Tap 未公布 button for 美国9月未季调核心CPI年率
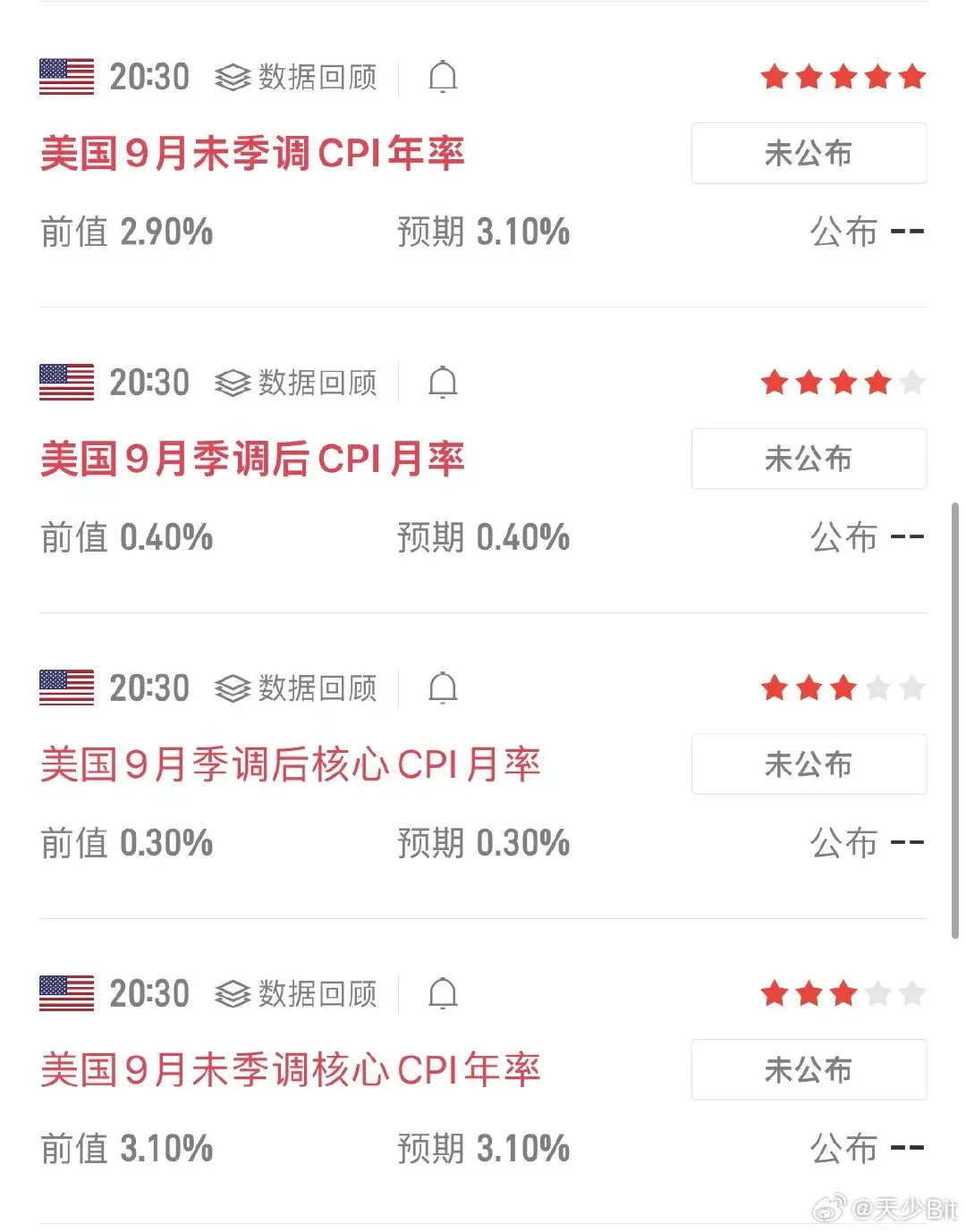Image resolution: width=966 pixels, height=1232 pixels. pos(808,1069)
